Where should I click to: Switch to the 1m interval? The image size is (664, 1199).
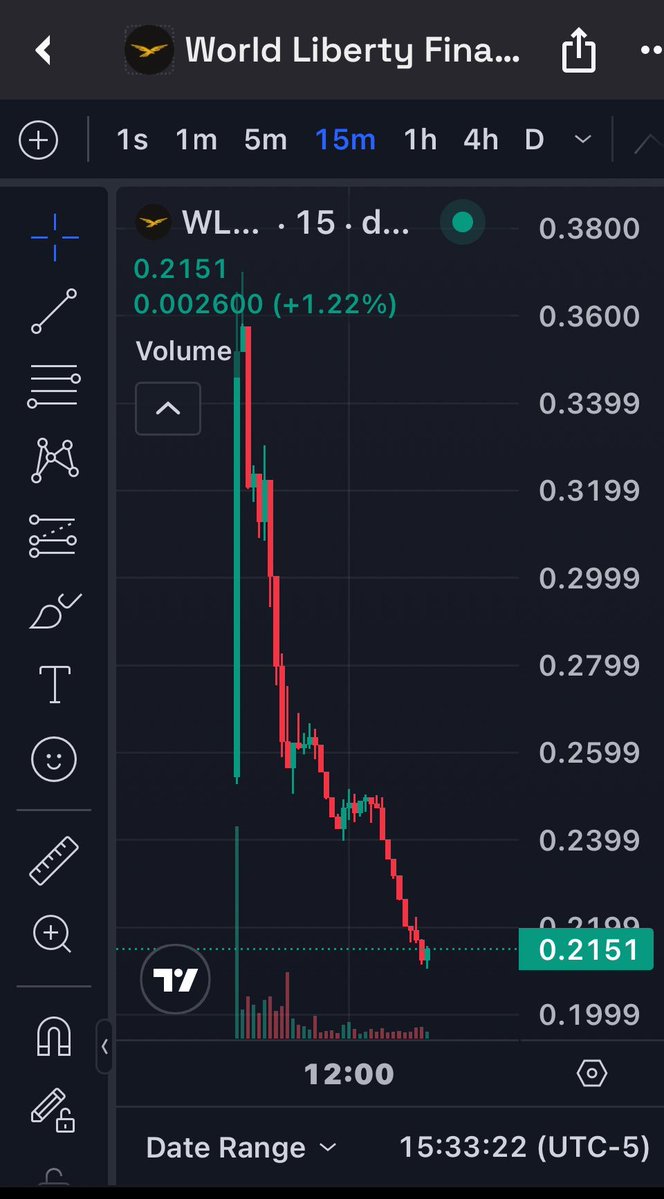[196, 140]
